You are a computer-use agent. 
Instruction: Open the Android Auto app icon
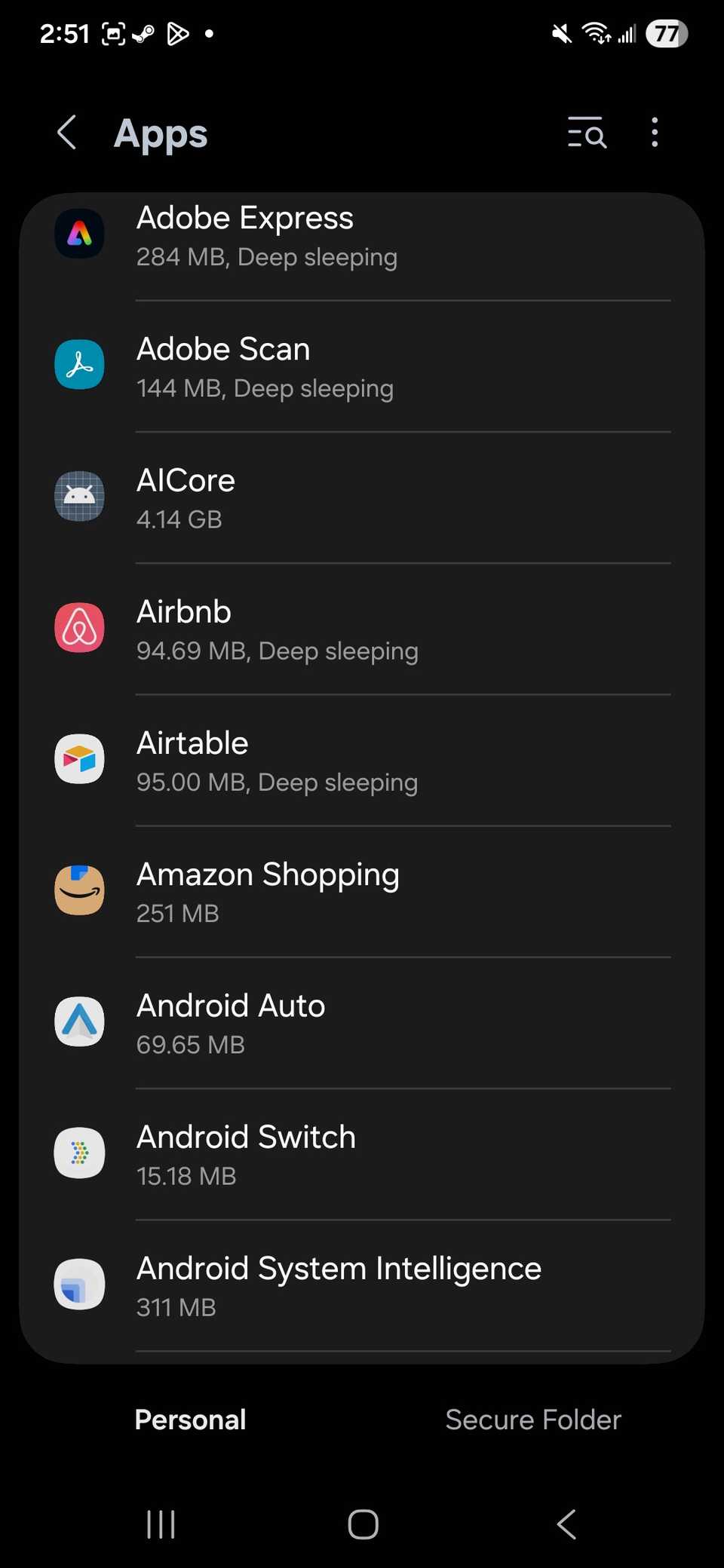pyautogui.click(x=79, y=1021)
